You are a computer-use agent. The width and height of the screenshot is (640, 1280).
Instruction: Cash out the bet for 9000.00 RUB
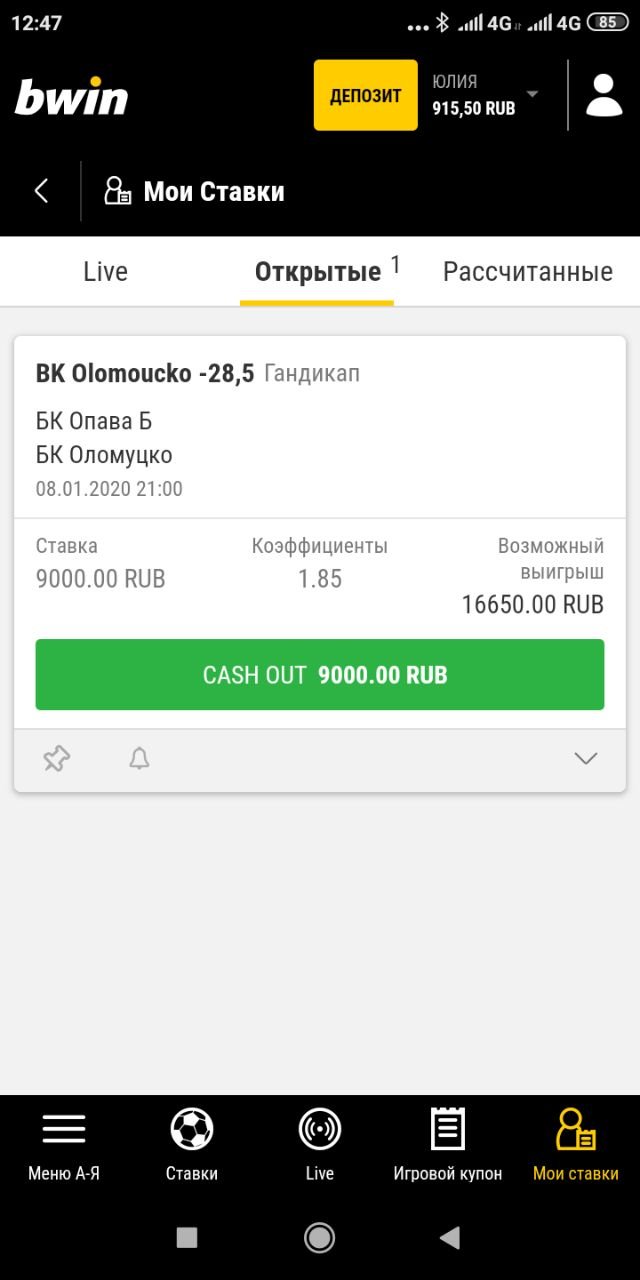pyautogui.click(x=320, y=675)
